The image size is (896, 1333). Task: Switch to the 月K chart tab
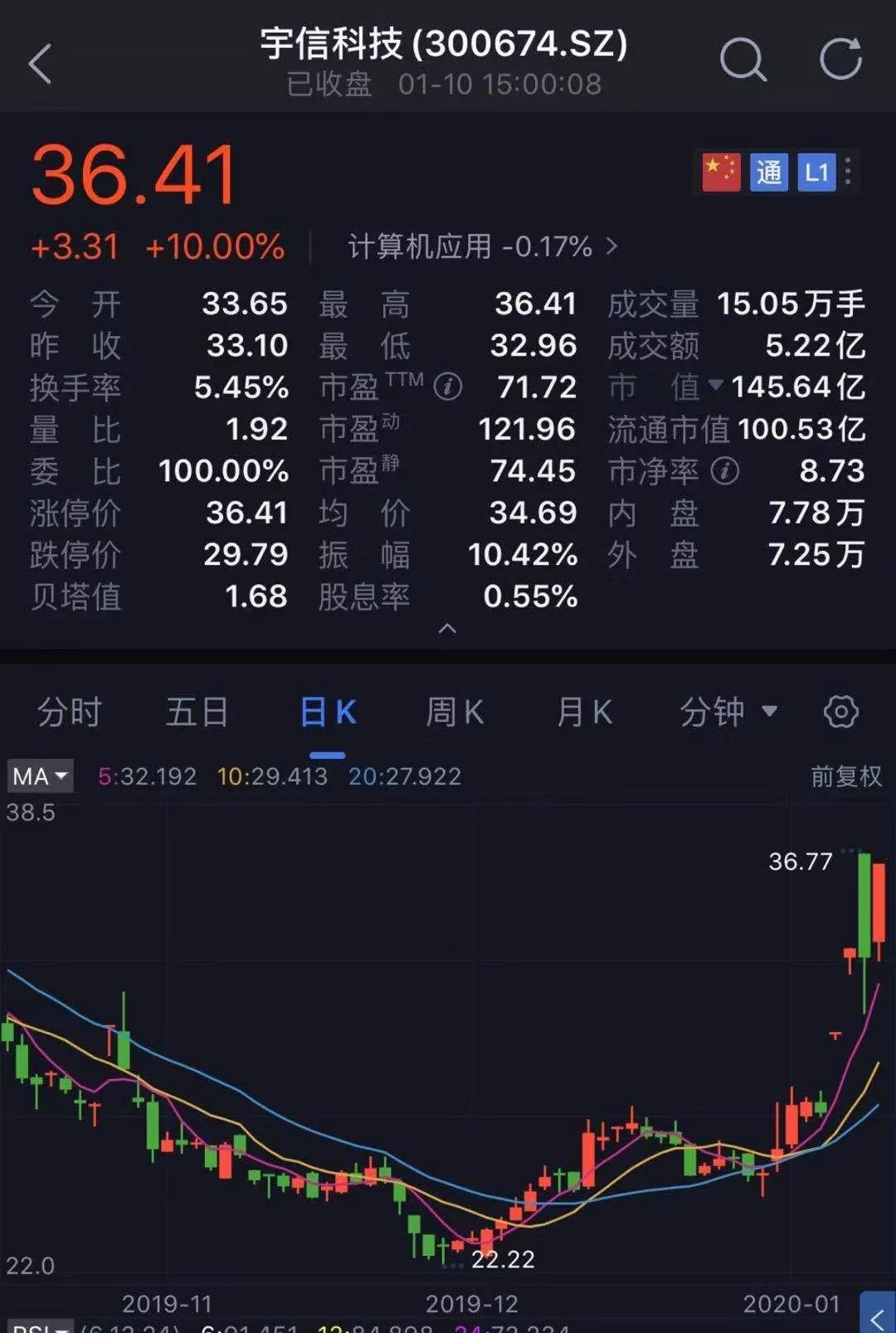pos(584,713)
